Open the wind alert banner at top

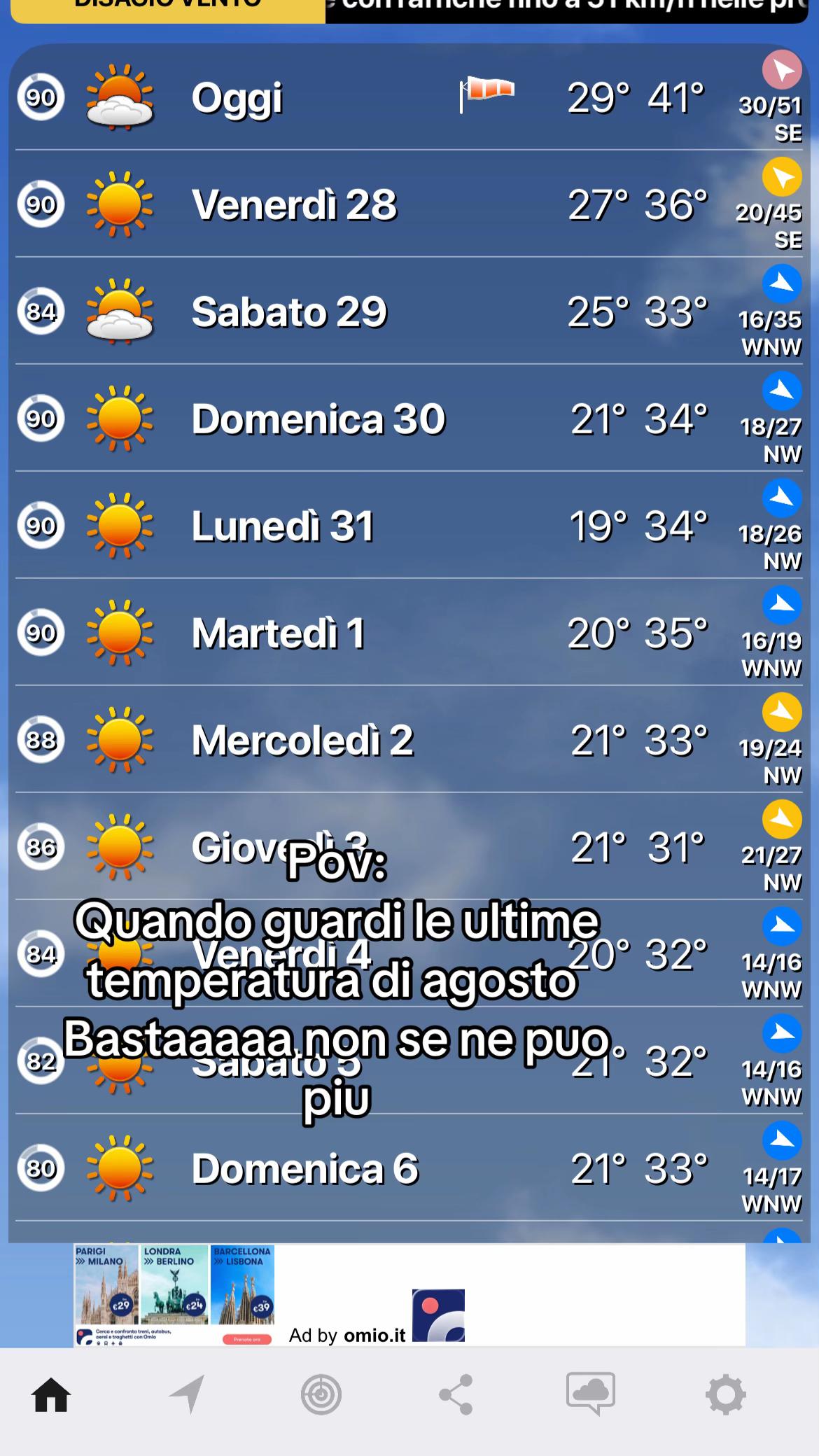pos(409,10)
